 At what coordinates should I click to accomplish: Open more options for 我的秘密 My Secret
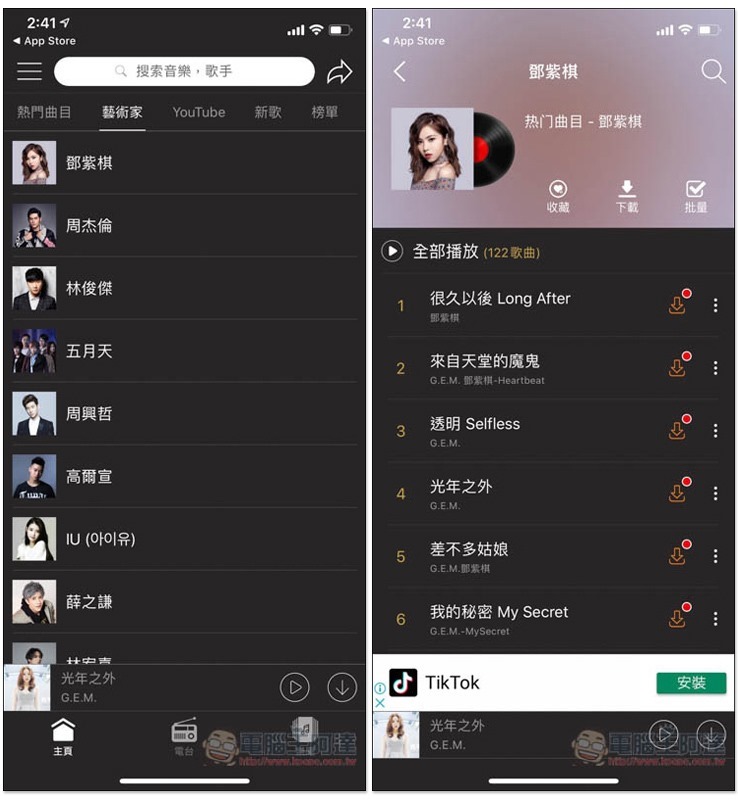tap(715, 619)
